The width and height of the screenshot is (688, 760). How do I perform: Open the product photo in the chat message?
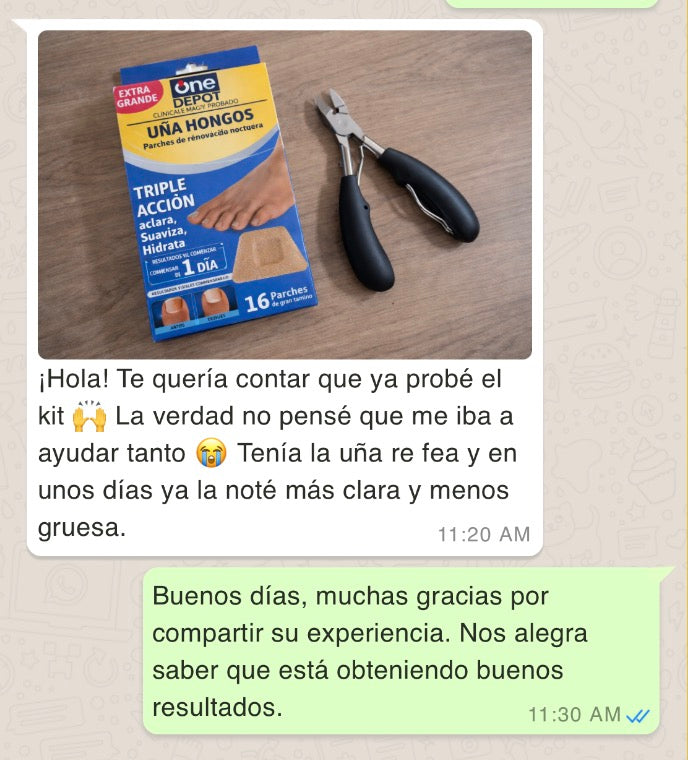tap(285, 194)
